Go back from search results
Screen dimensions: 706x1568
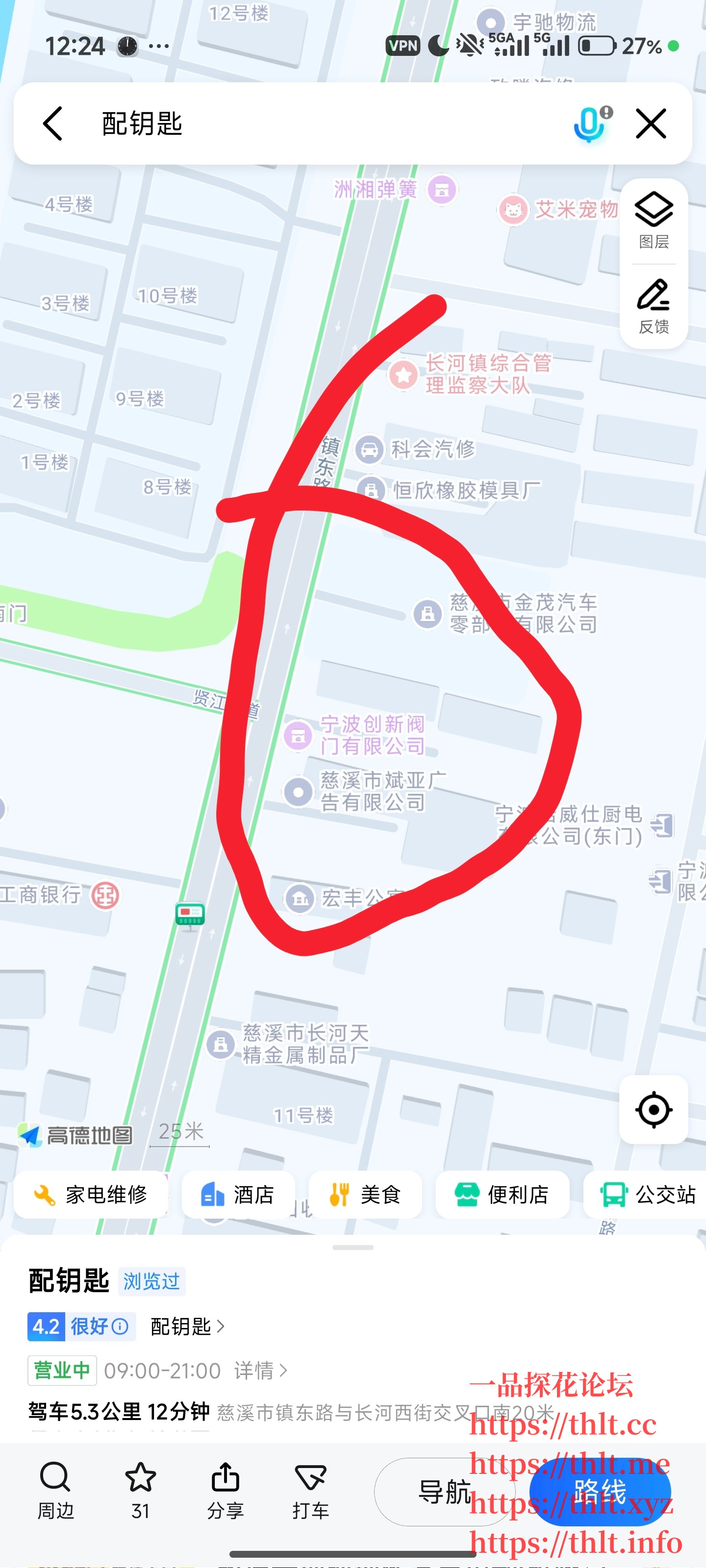point(53,123)
